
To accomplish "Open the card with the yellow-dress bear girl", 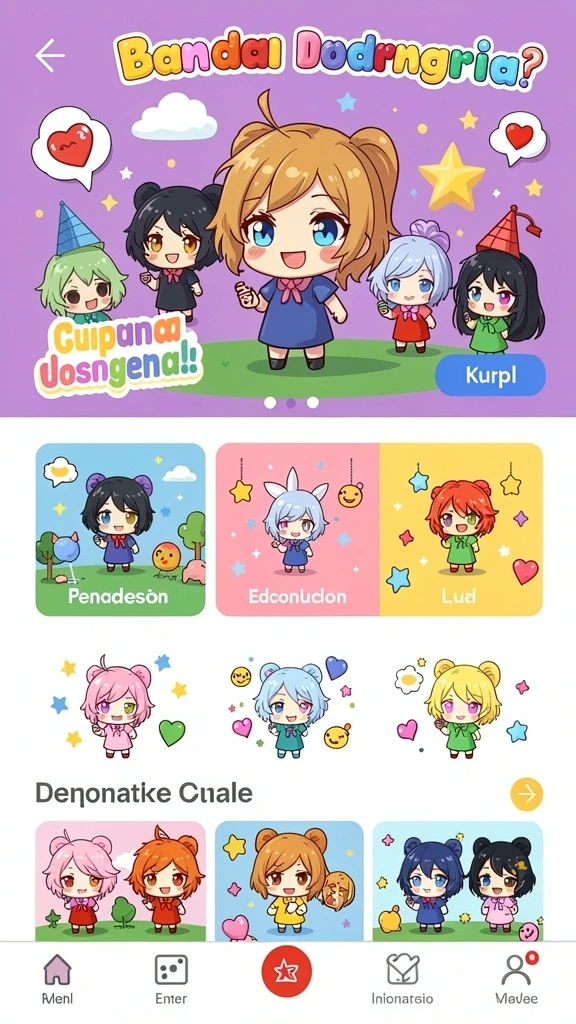I will point(289,880).
